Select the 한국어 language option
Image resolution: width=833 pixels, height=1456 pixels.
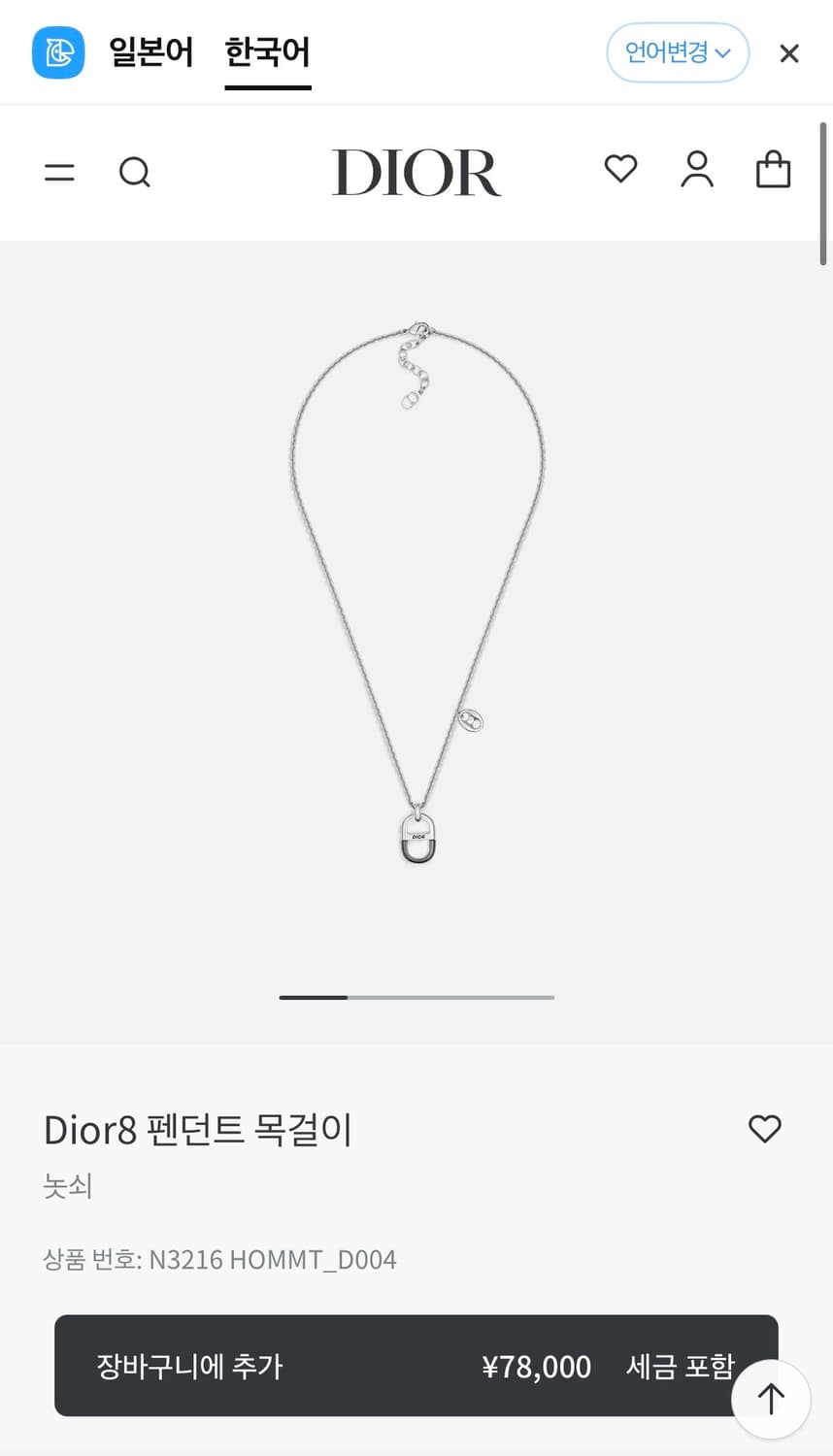(x=267, y=52)
